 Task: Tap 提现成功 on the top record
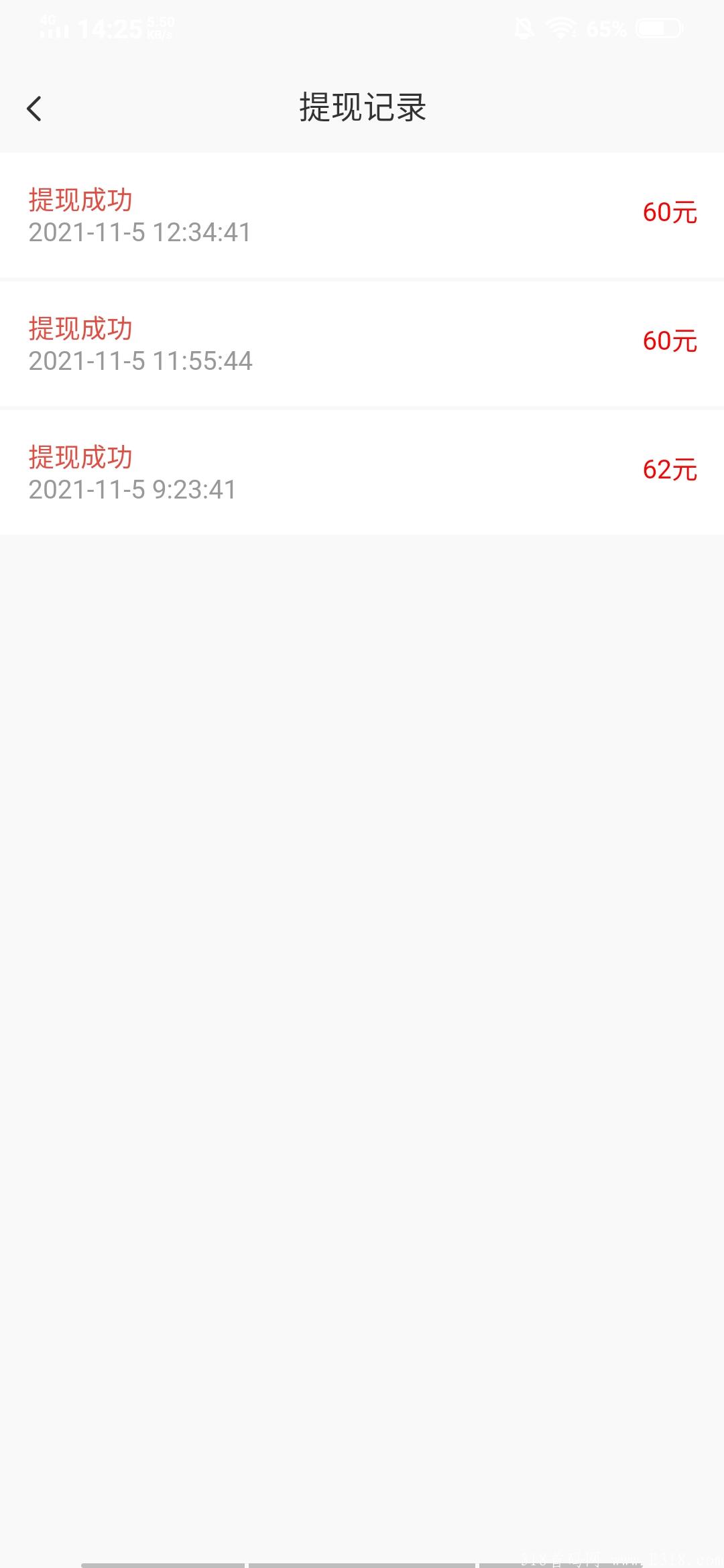click(x=80, y=198)
